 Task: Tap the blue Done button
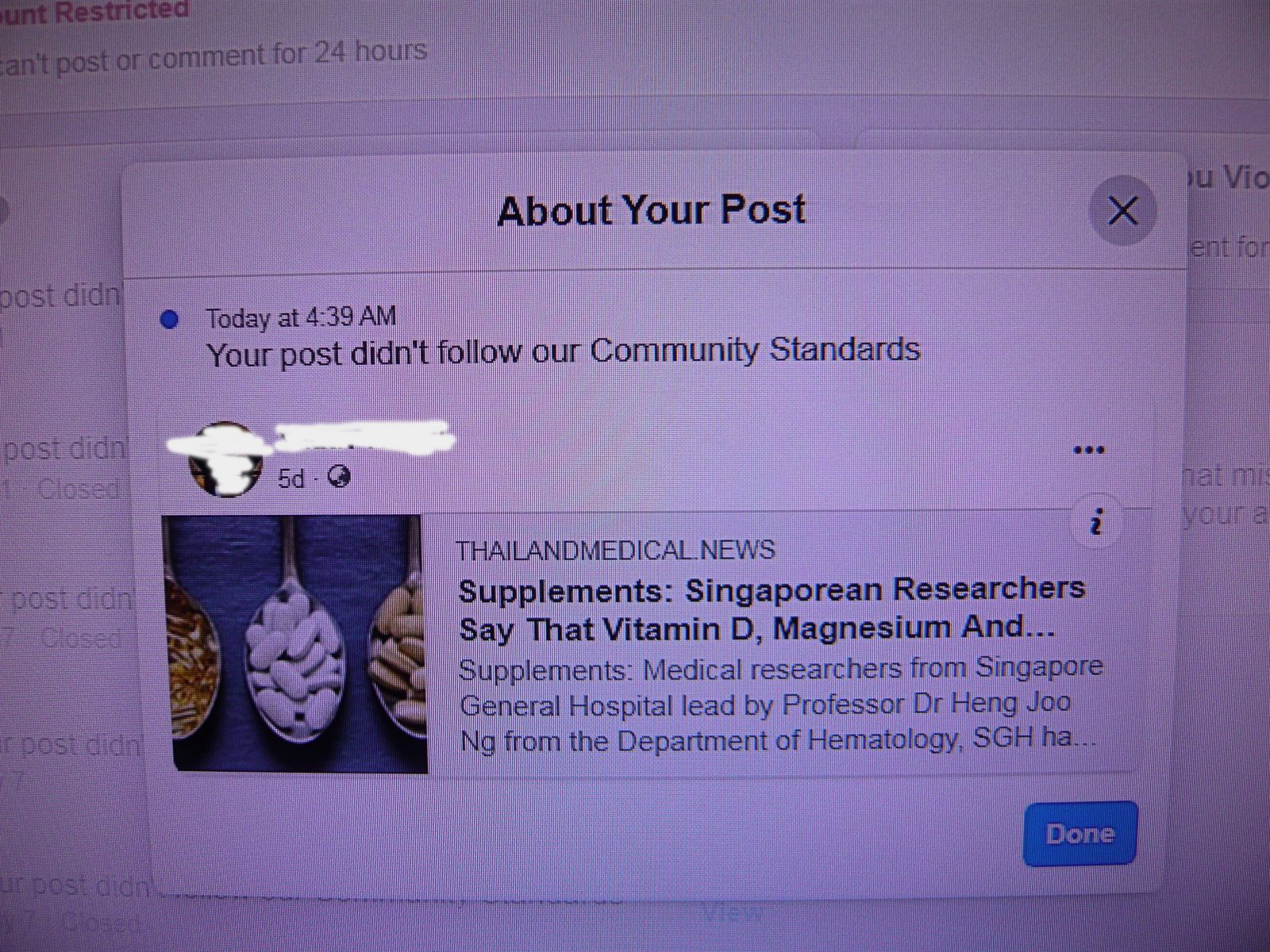click(1079, 834)
